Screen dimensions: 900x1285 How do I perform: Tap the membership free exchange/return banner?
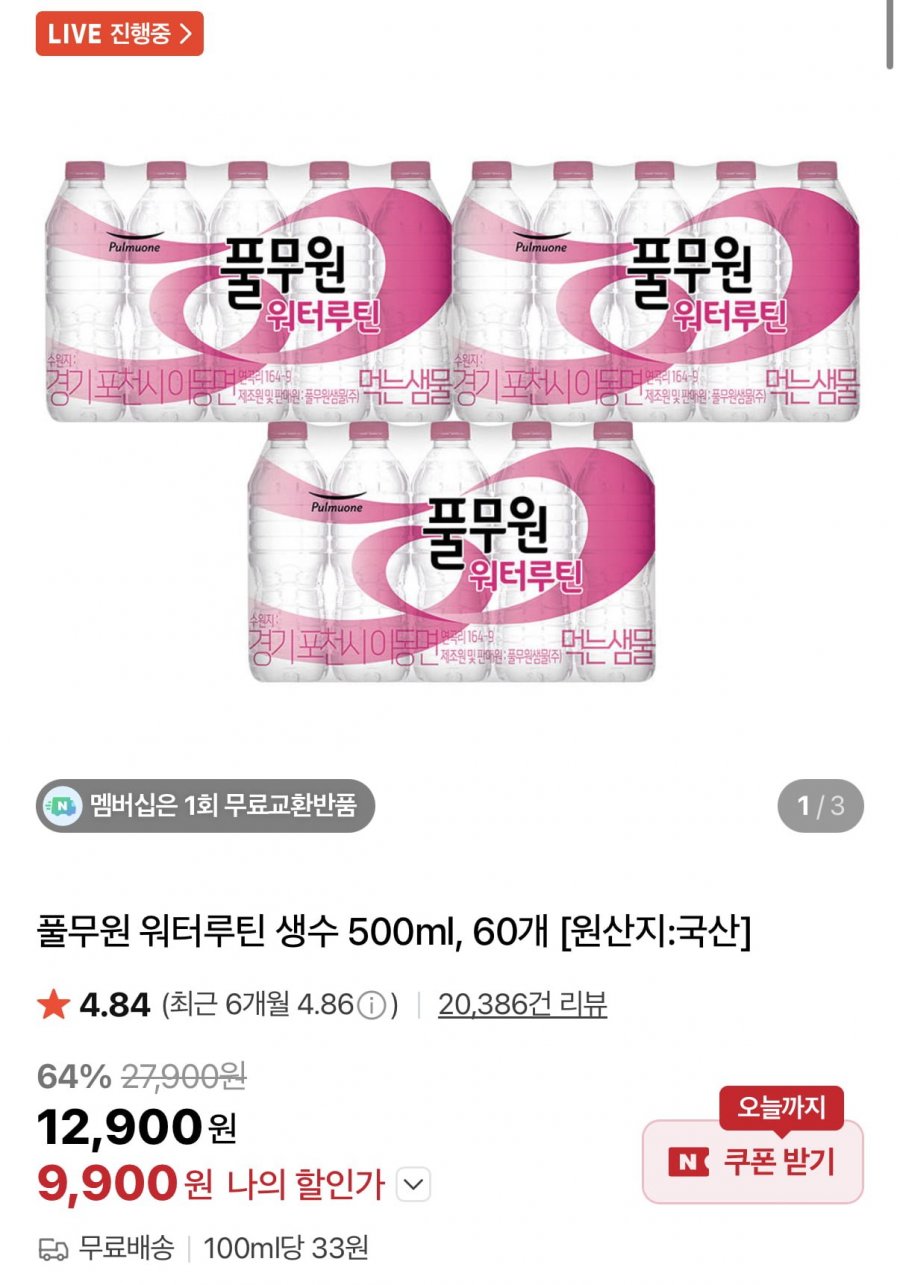(206, 805)
